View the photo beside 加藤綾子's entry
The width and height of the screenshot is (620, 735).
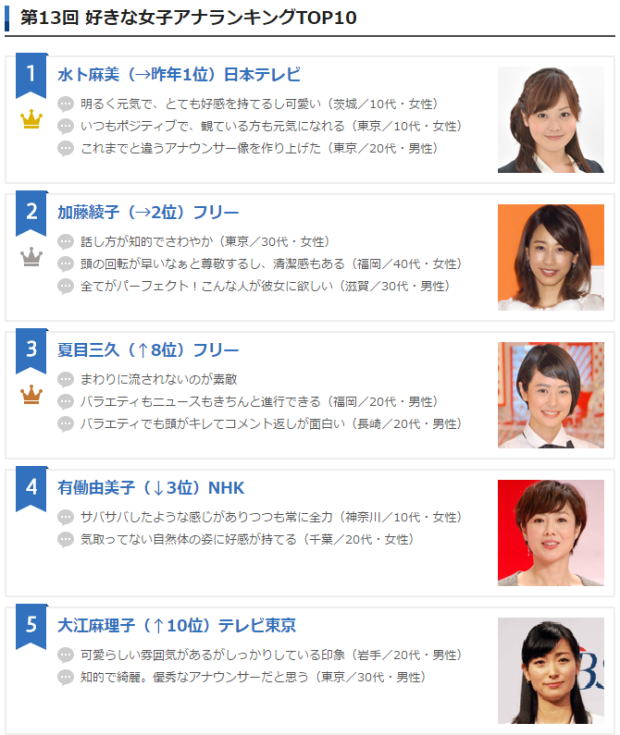click(x=550, y=257)
